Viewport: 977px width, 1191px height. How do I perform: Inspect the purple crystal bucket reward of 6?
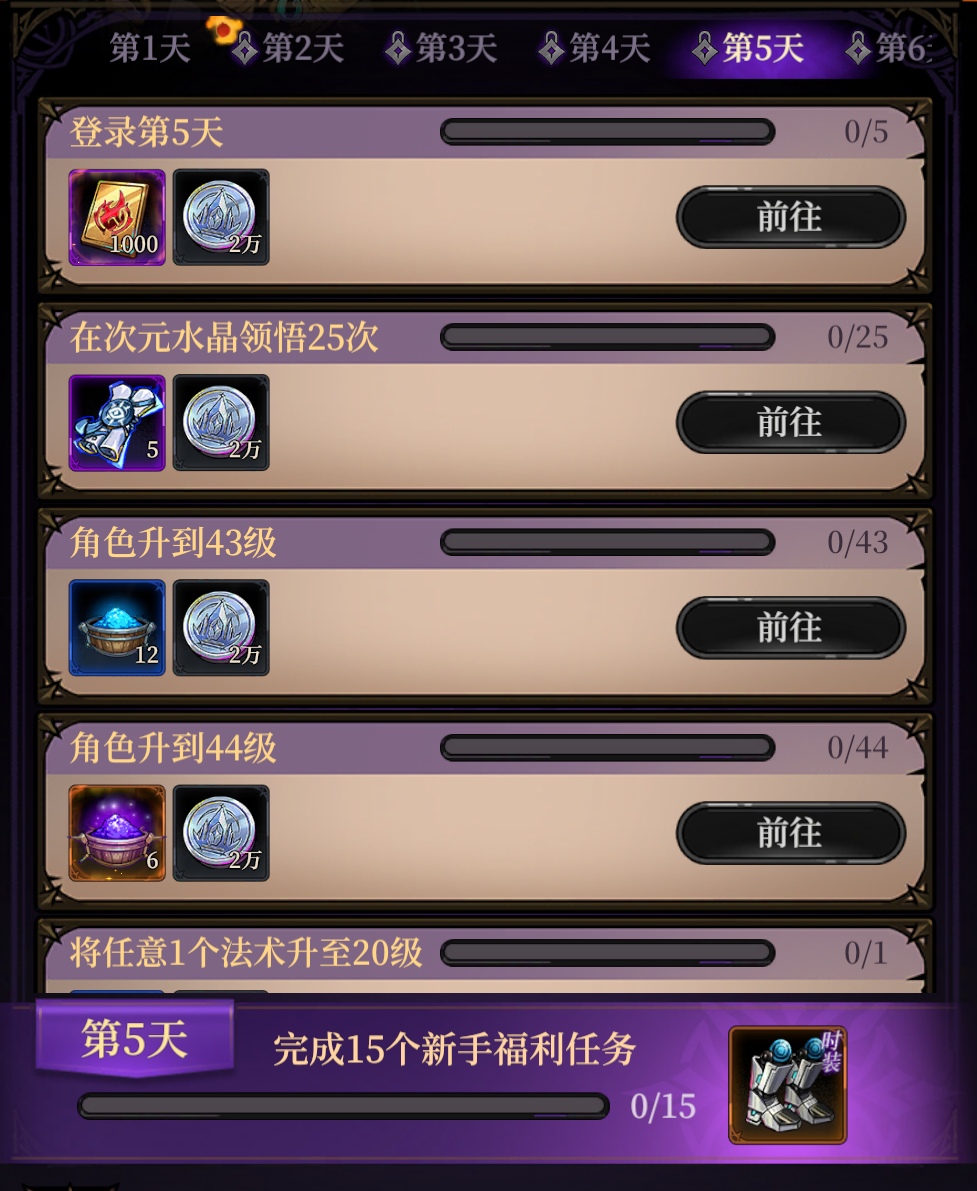point(117,833)
